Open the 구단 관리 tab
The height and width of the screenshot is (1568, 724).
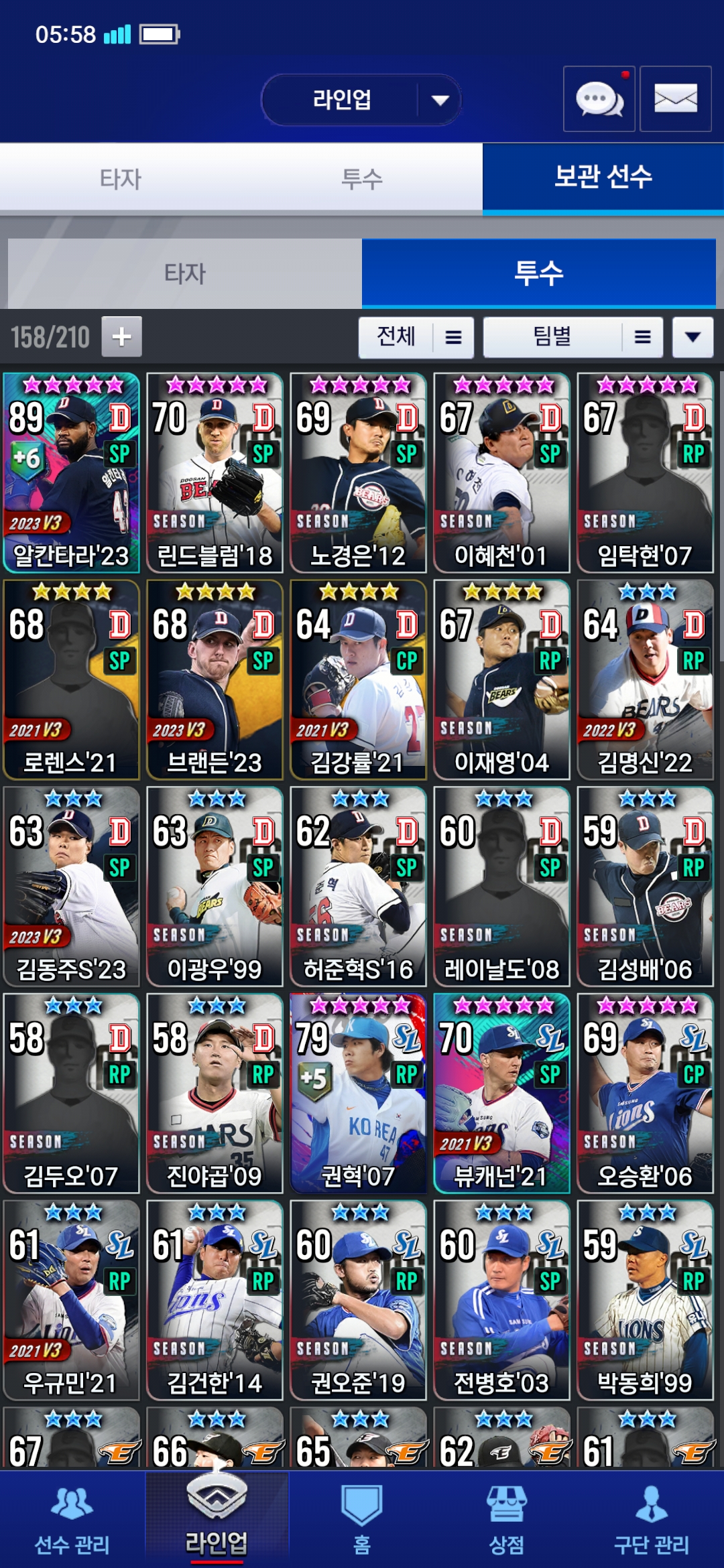(651, 1520)
